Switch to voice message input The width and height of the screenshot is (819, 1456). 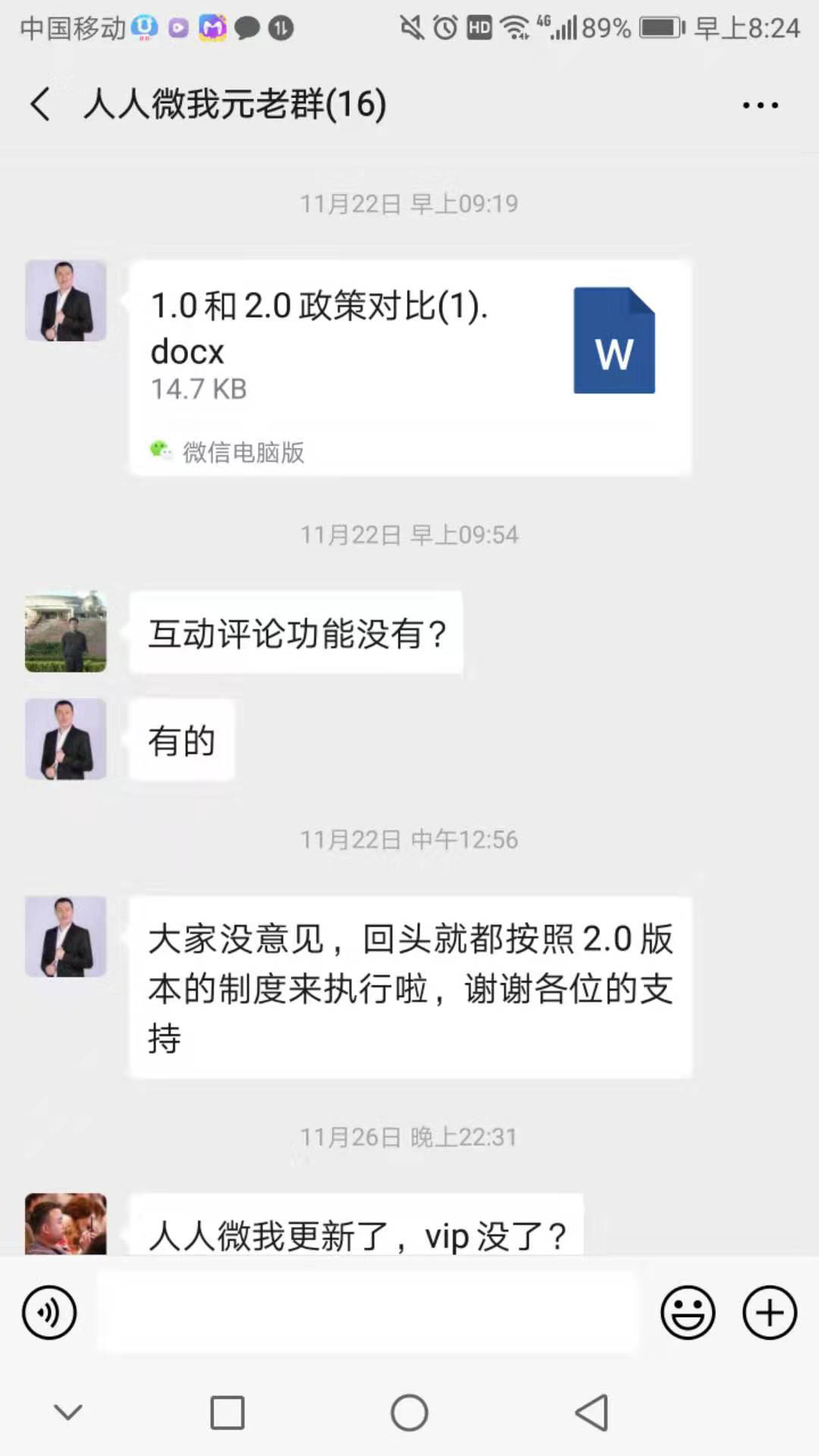click(x=49, y=1313)
